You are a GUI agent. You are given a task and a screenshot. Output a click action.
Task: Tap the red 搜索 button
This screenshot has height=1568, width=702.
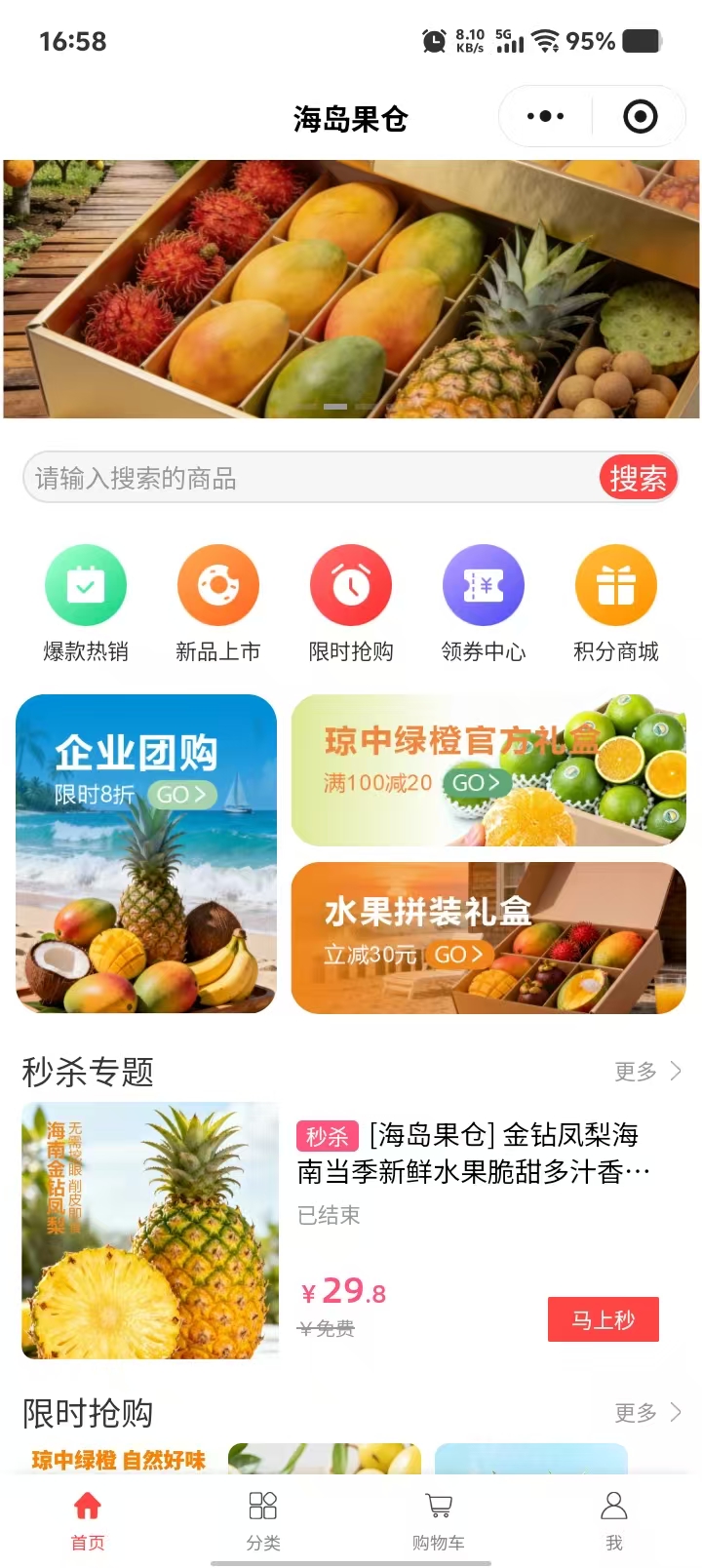click(638, 478)
